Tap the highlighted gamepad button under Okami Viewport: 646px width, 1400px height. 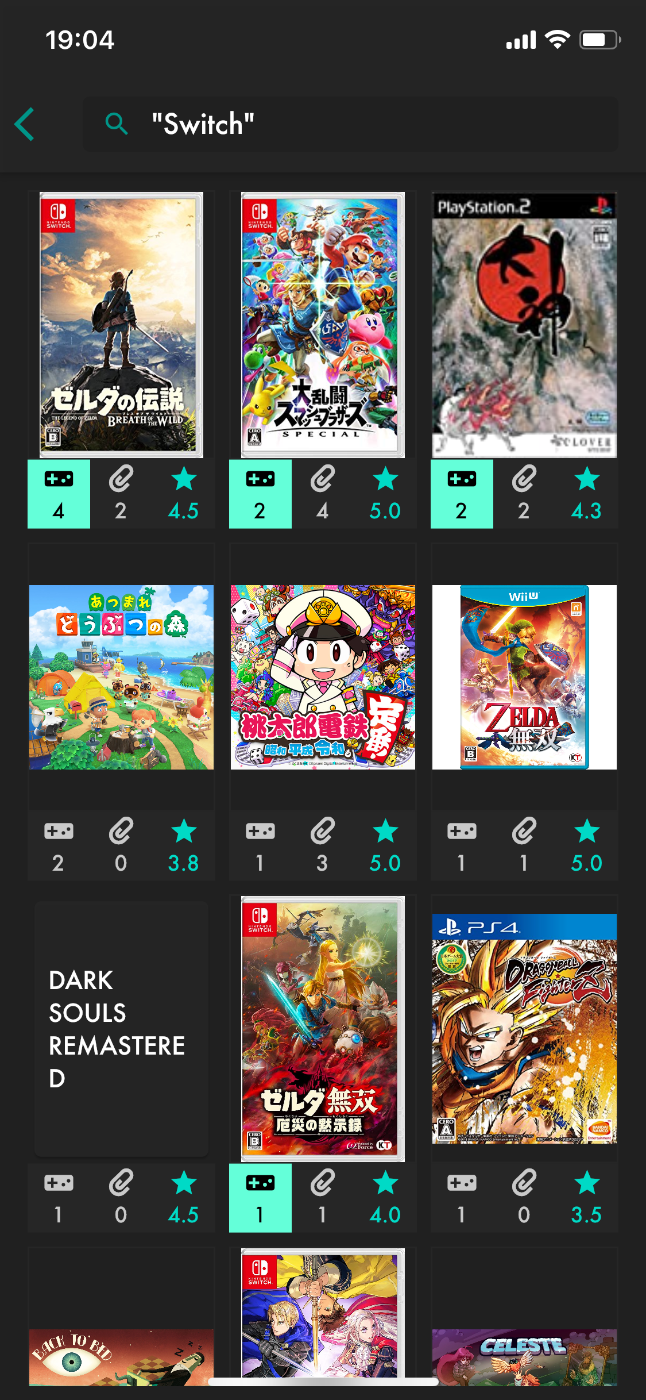click(x=461, y=494)
